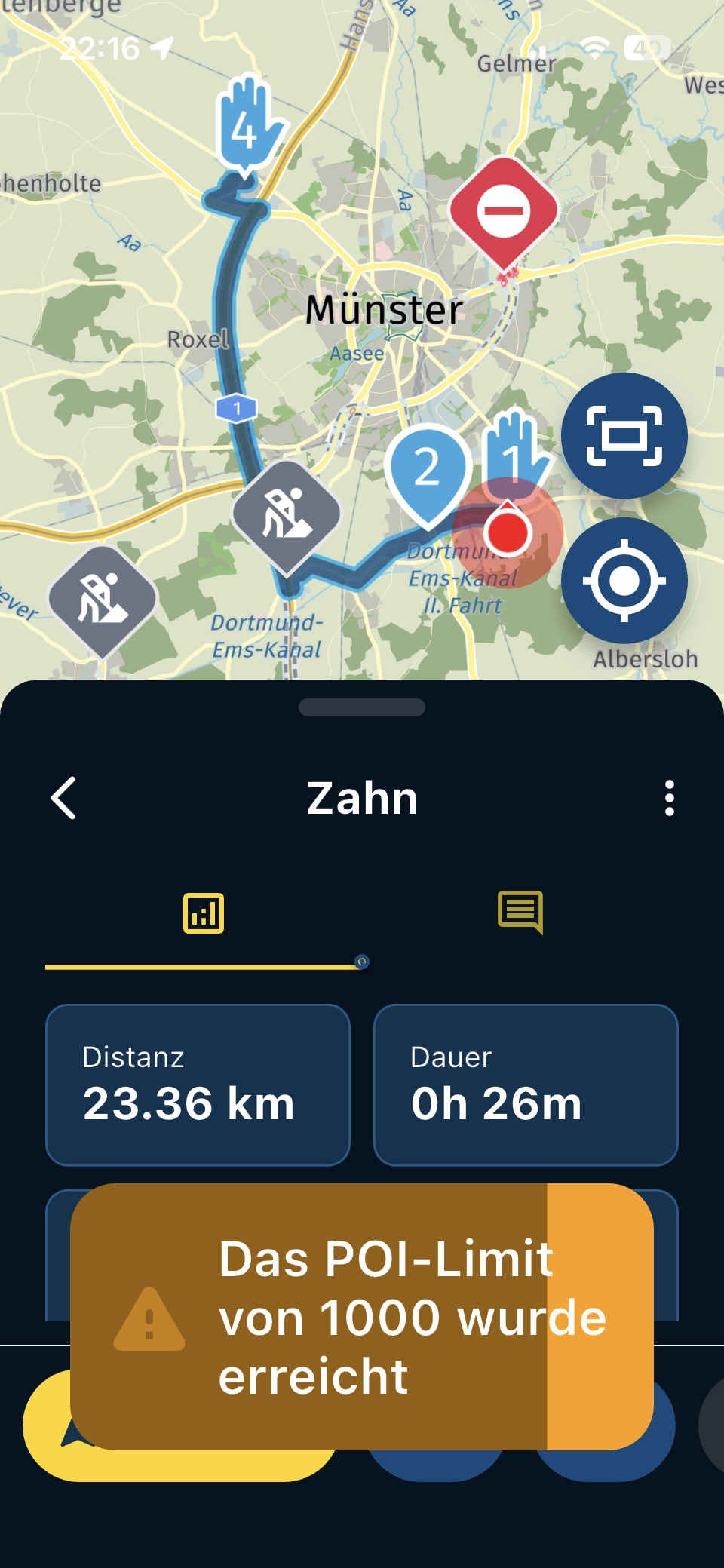Screen dimensions: 724x1568
Task: Open the three-dot overflow menu
Action: (x=669, y=798)
